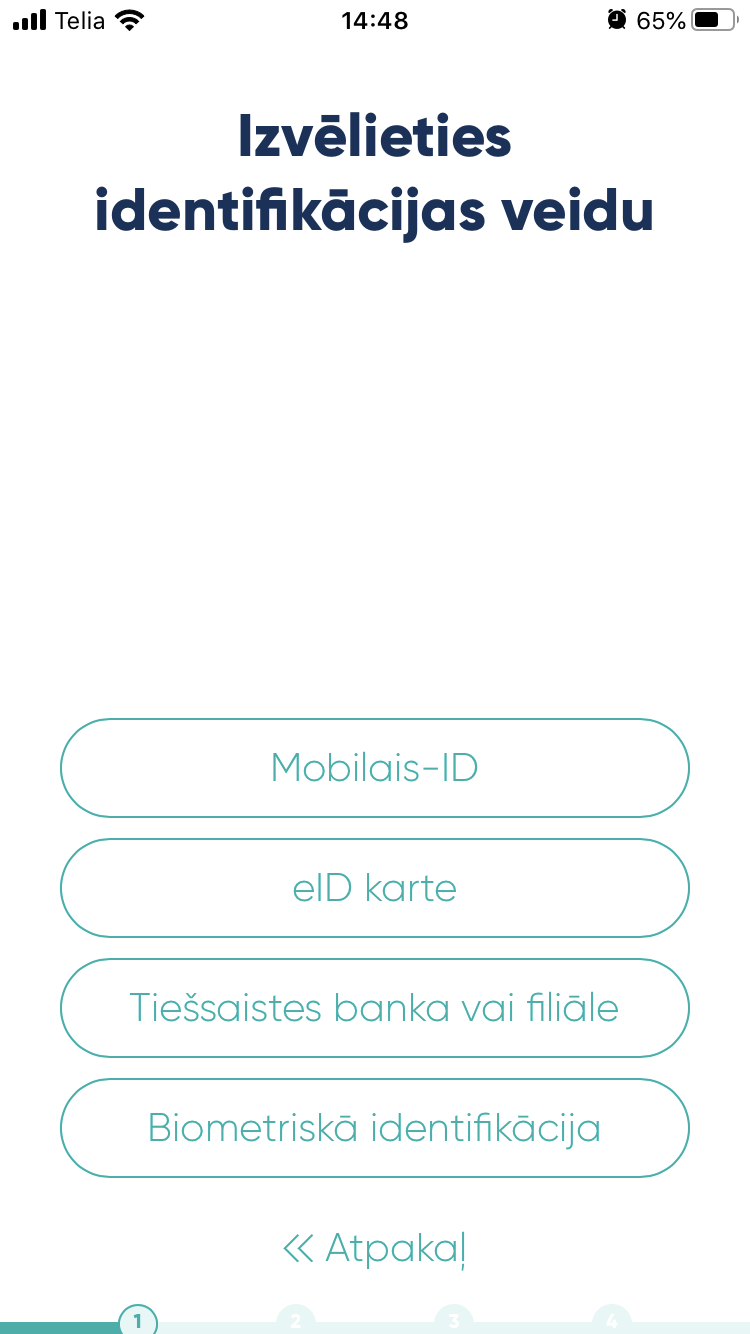The height and width of the screenshot is (1334, 750).
Task: Start Biometriskā identifikācija
Action: pos(375,1128)
